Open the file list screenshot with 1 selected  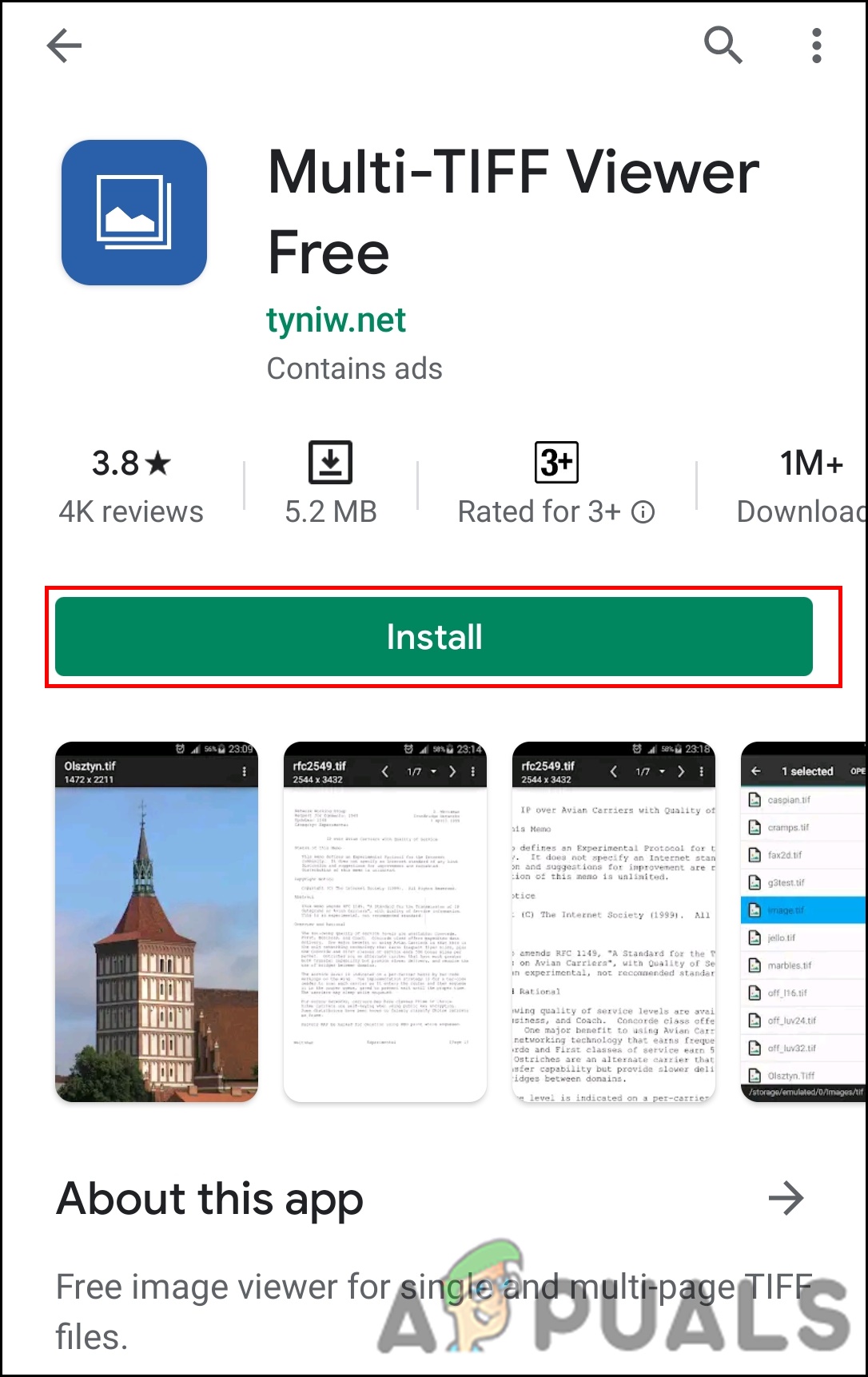click(x=803, y=922)
